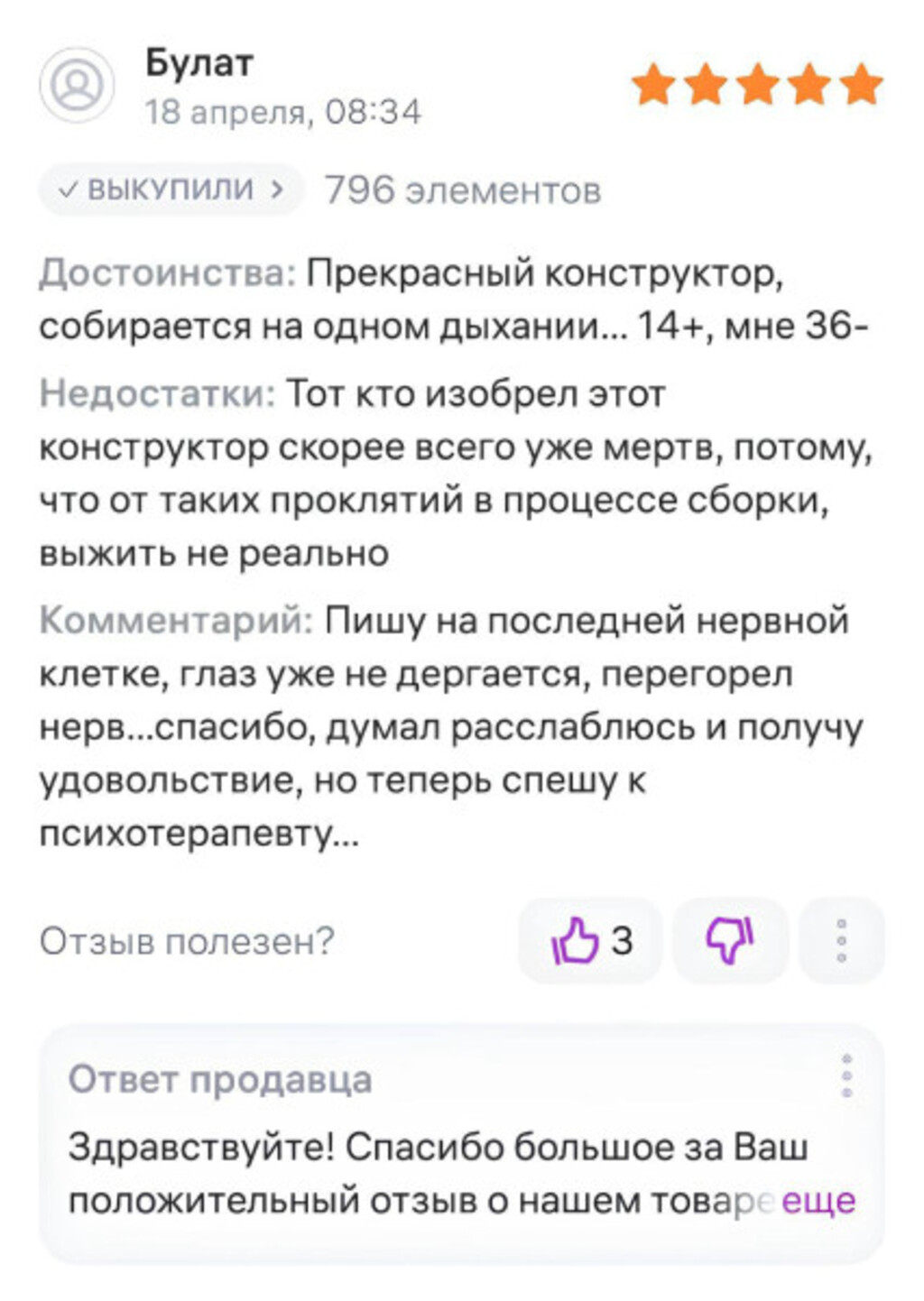
Task: Dislike the review with thumbs down
Action: 730,941
